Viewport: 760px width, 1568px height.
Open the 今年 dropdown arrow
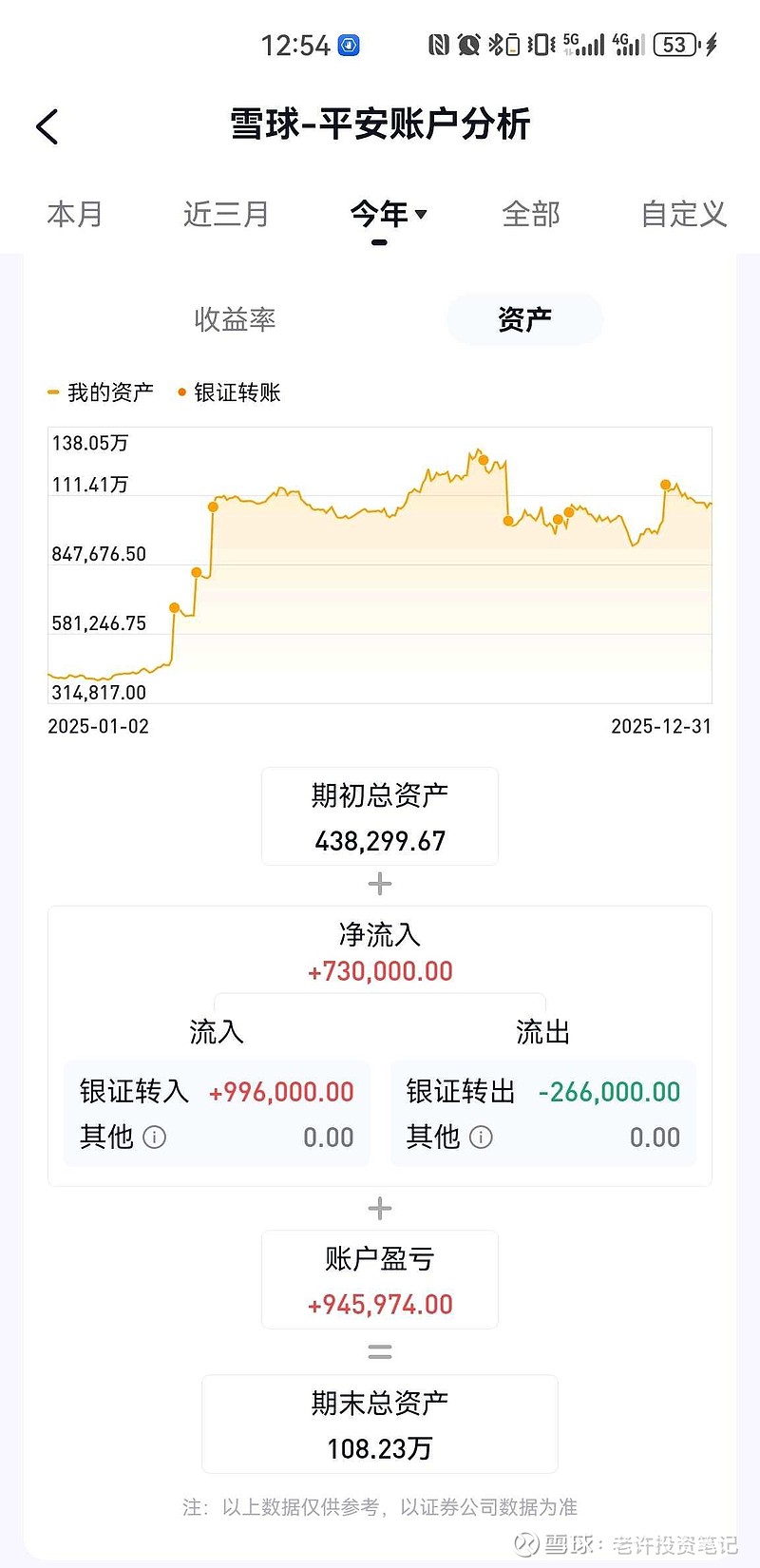click(x=419, y=215)
